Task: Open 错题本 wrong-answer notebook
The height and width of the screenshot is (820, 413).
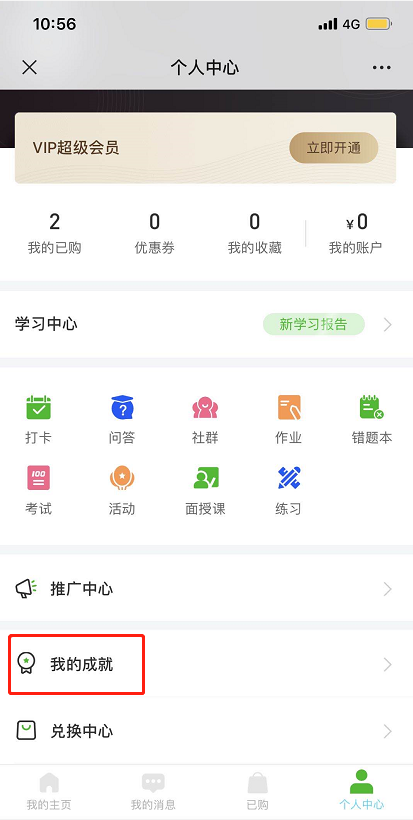Action: coord(372,420)
